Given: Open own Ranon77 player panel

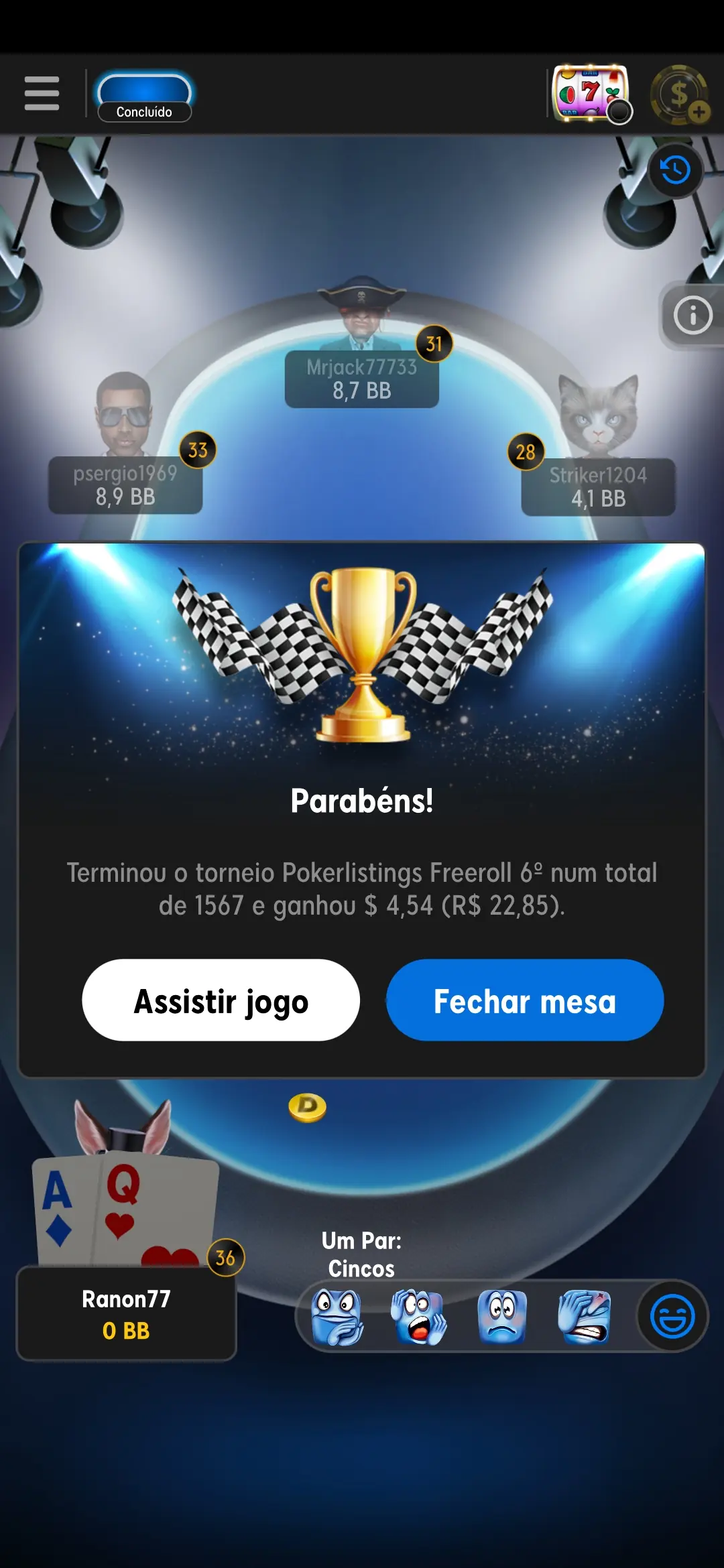Looking at the screenshot, I should tap(126, 1313).
